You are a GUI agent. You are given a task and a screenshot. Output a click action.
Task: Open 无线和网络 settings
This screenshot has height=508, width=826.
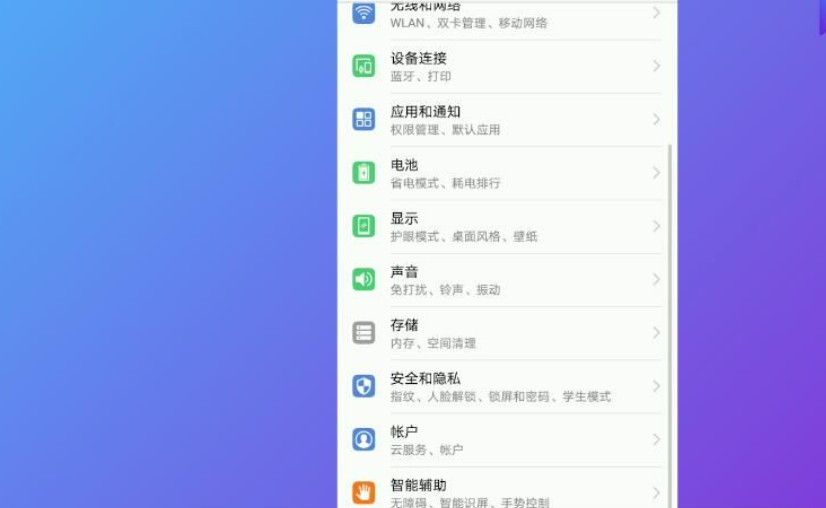tap(506, 14)
